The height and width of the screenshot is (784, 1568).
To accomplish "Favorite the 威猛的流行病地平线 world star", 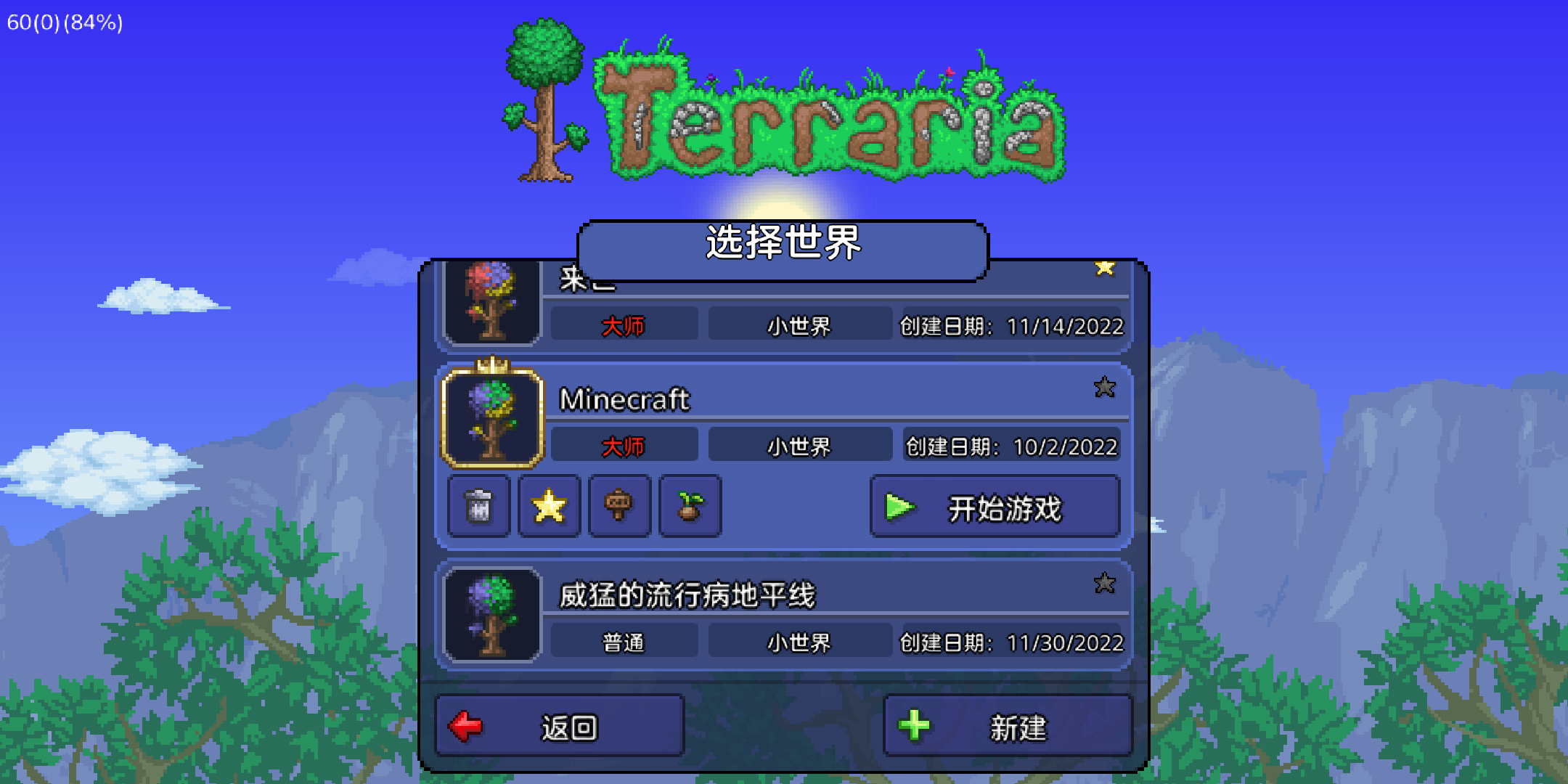I will [1104, 583].
